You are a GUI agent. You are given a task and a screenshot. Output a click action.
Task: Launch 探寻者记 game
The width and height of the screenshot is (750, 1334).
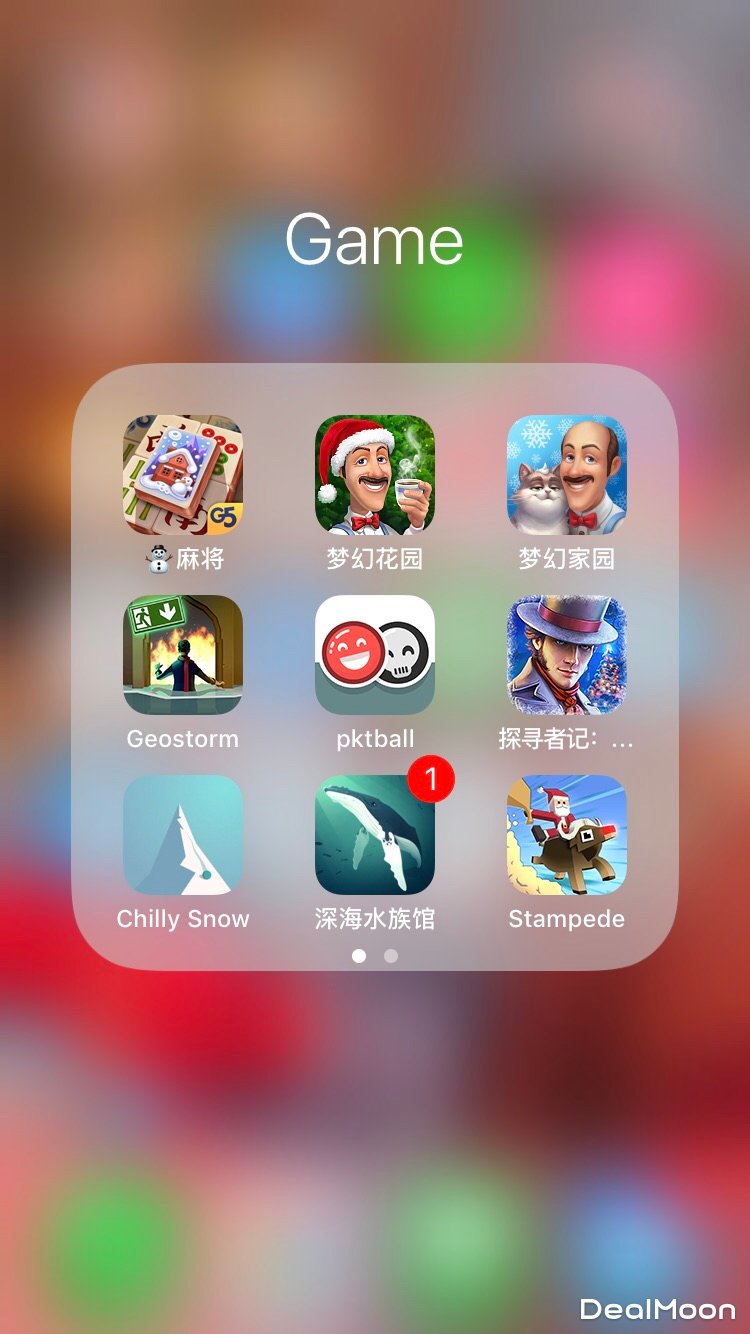[567, 656]
